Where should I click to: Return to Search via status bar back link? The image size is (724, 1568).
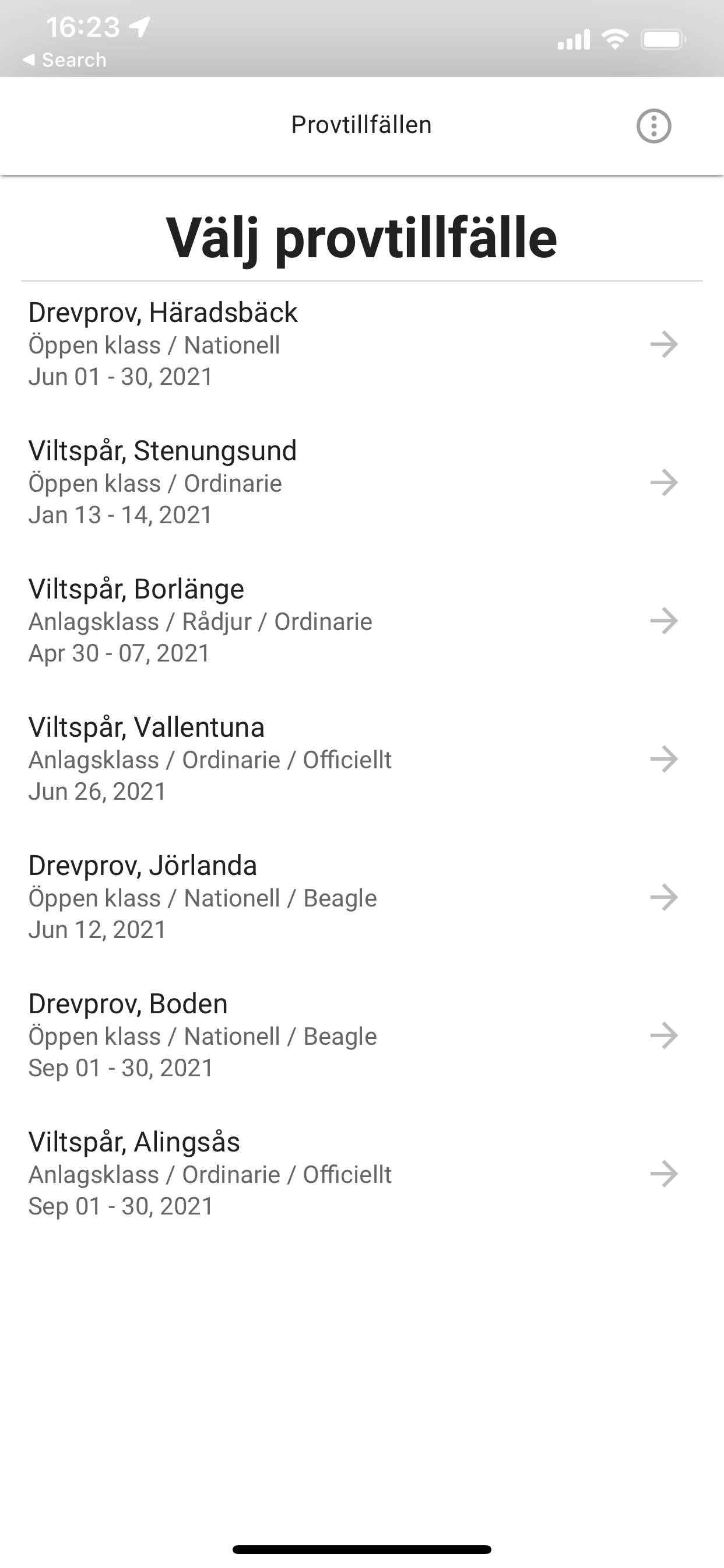pyautogui.click(x=65, y=60)
